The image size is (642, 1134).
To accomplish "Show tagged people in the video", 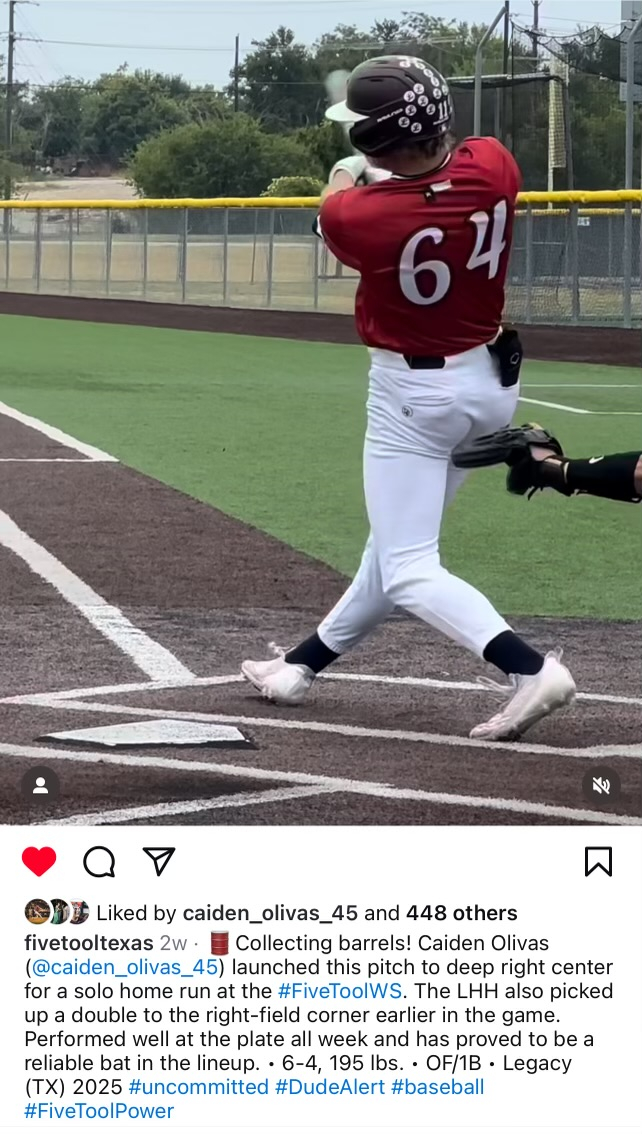I will (x=40, y=786).
